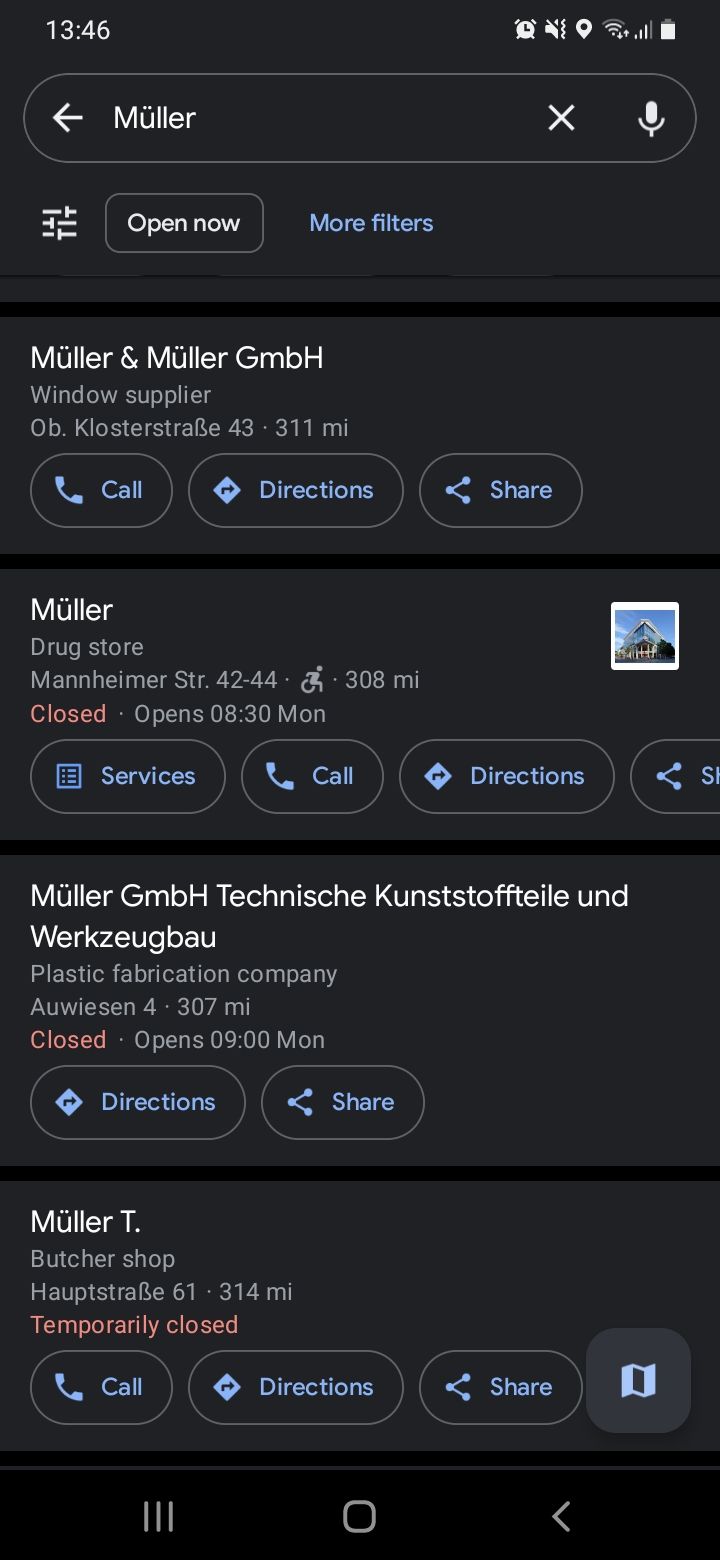Open the filter options icon
Viewport: 720px width, 1560px height.
click(x=59, y=223)
